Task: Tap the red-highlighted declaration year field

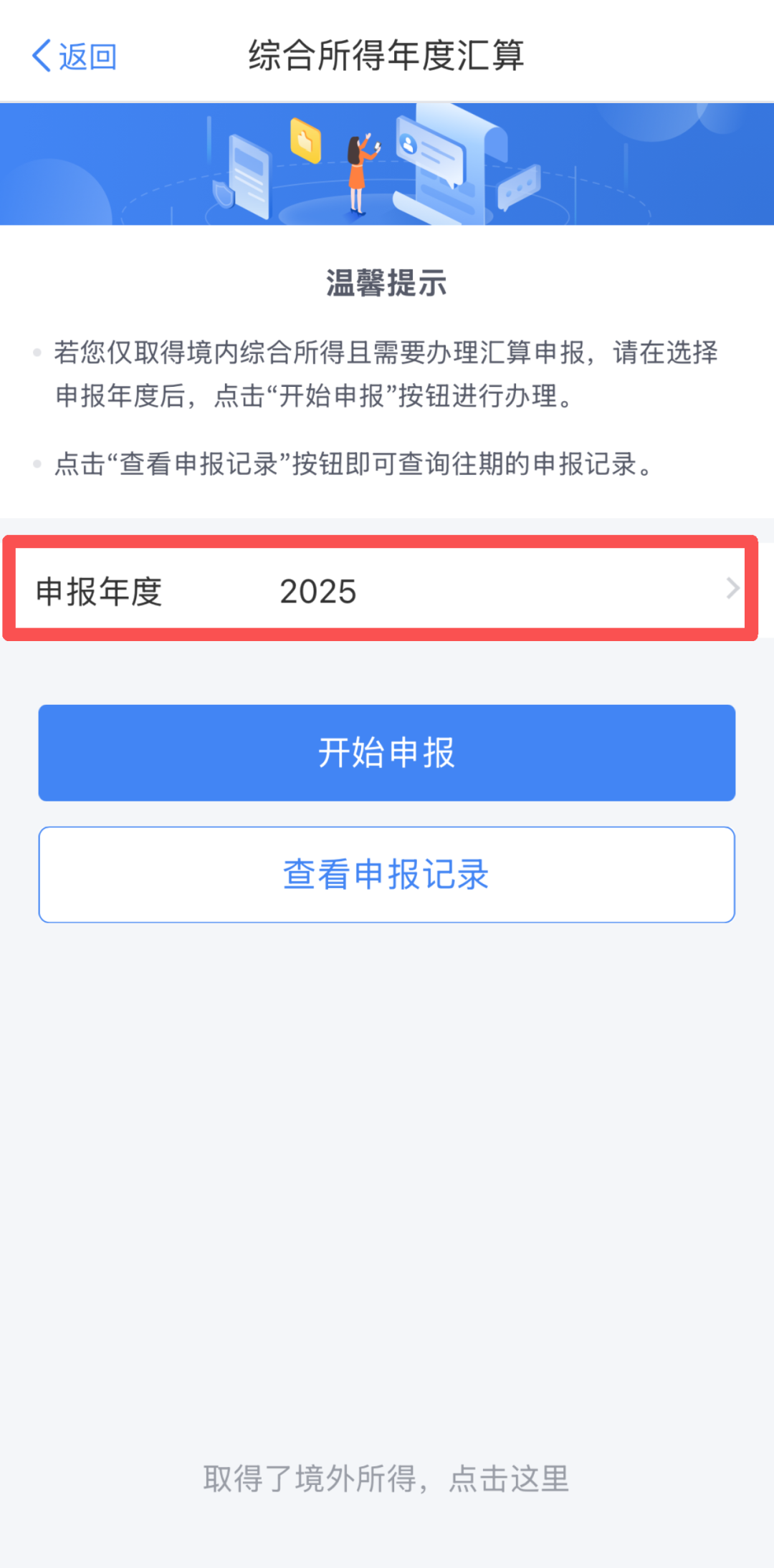Action: 387,589
